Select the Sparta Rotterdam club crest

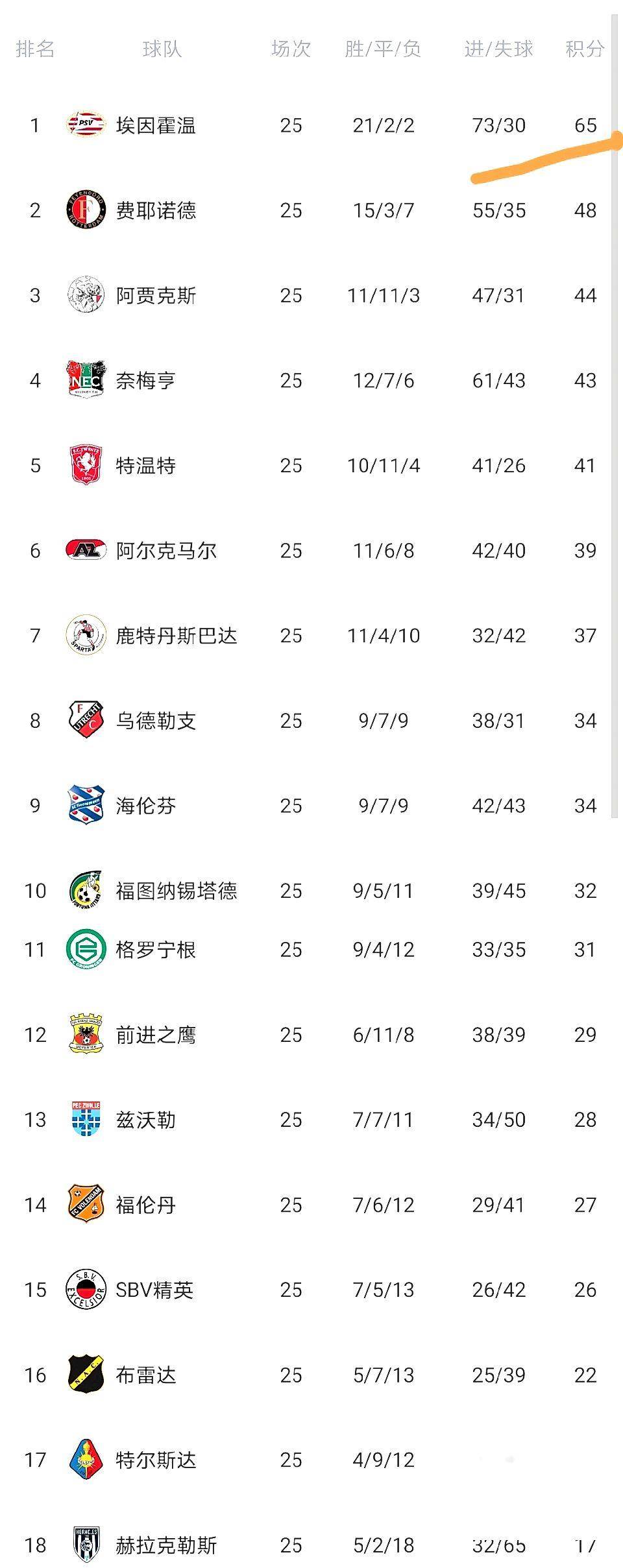84,635
